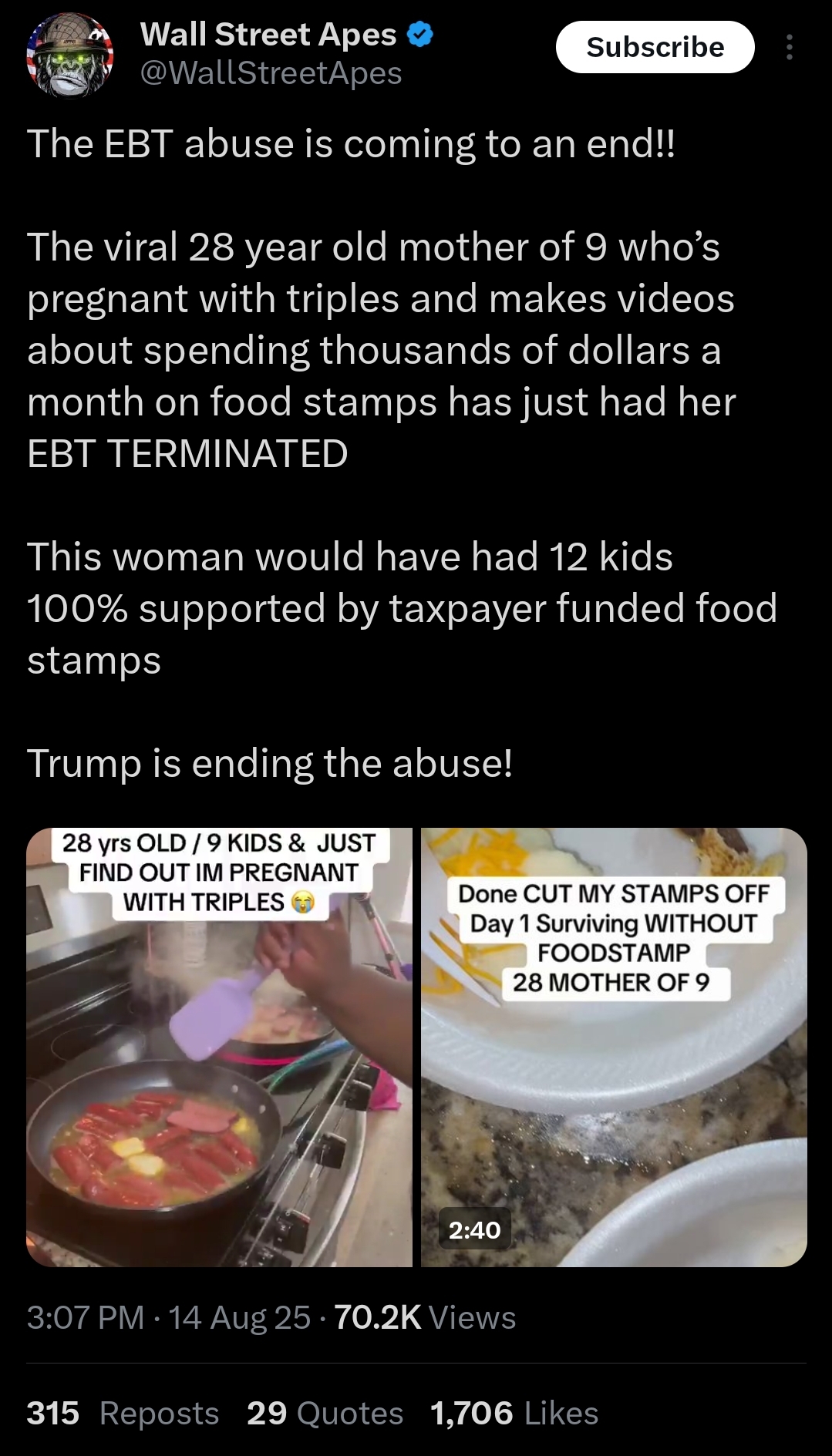Subscribe to Wall Street Apes
The image size is (832, 1456).
(655, 47)
